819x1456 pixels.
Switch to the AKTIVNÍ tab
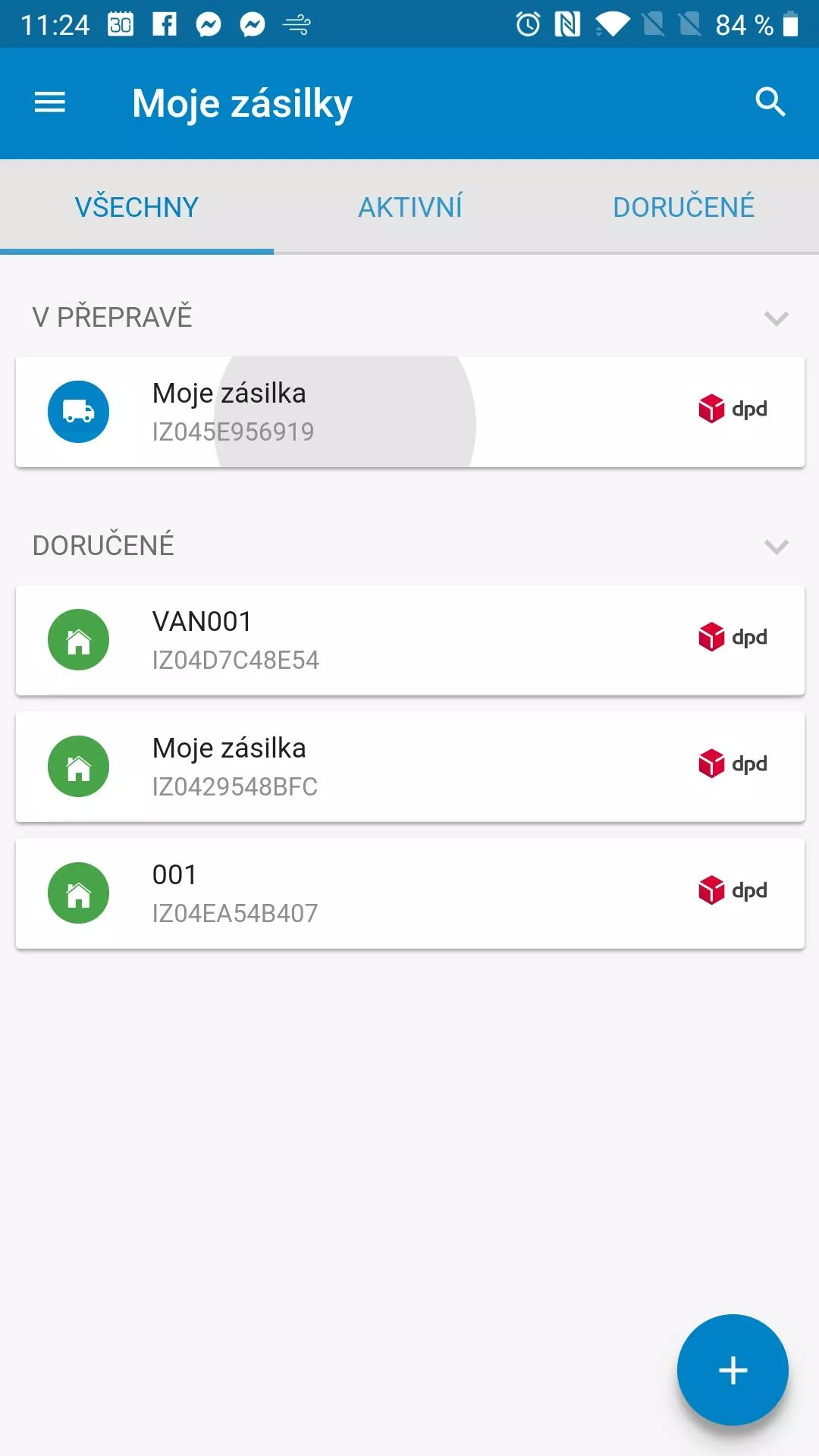point(410,207)
